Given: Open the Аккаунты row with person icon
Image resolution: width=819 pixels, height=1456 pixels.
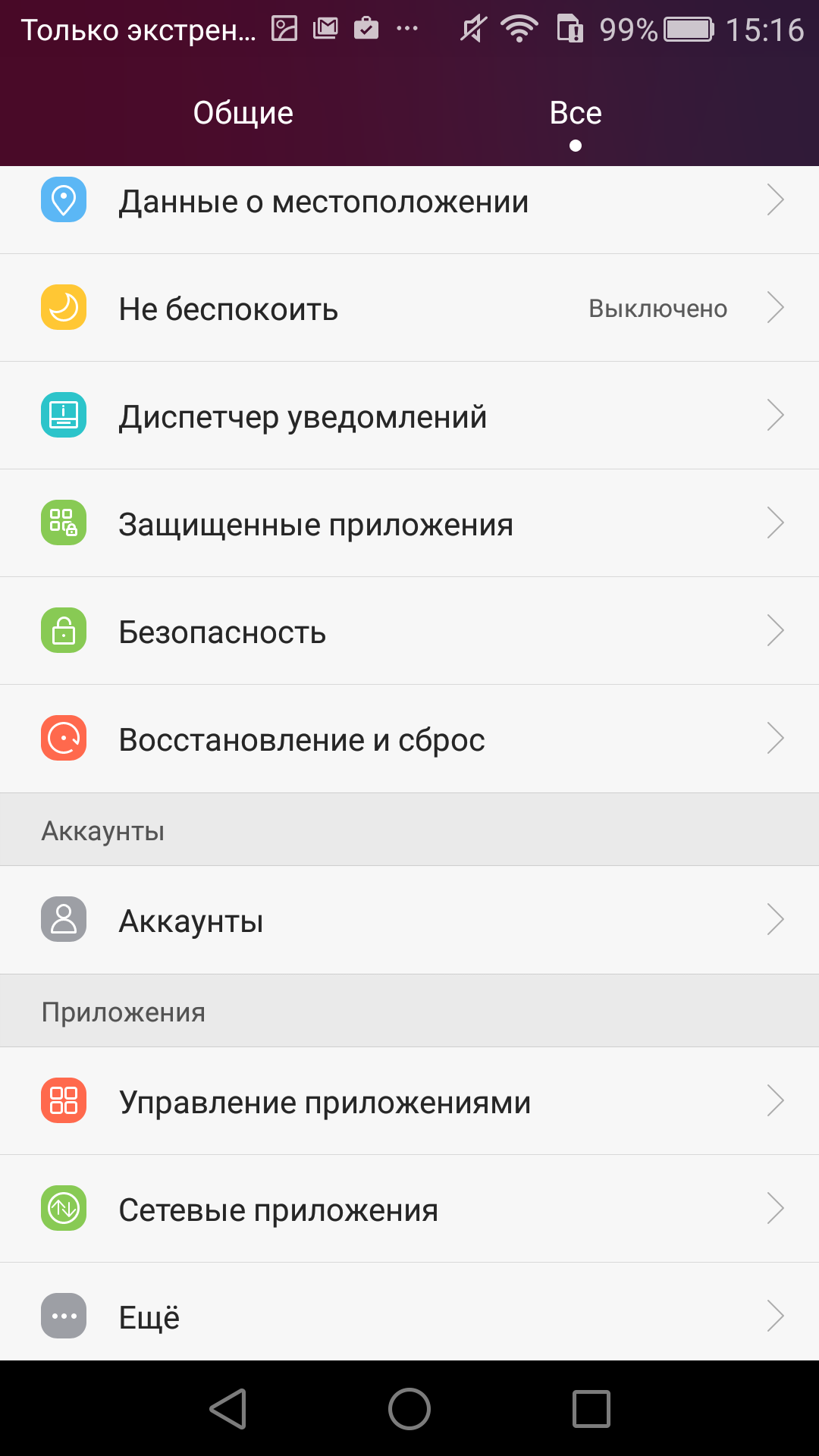Looking at the screenshot, I should tap(409, 920).
